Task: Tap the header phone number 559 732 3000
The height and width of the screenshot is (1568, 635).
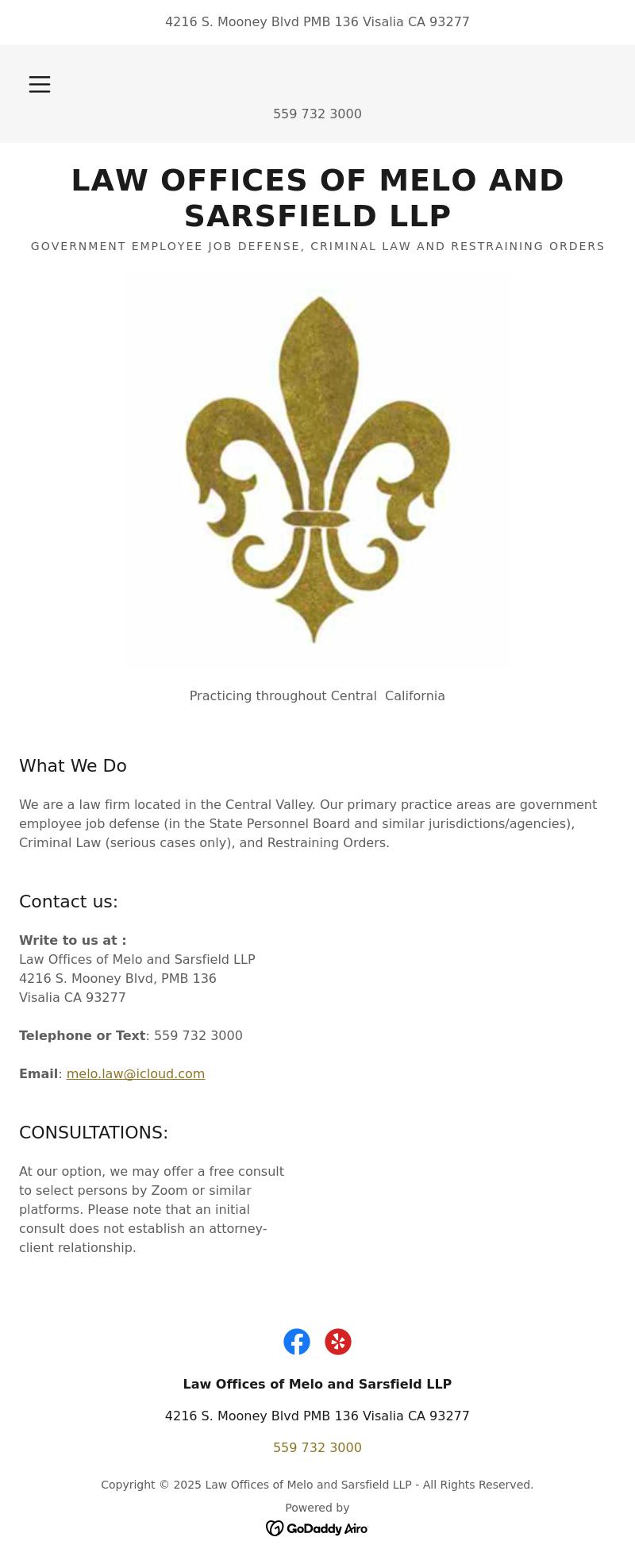Action: pos(317,114)
